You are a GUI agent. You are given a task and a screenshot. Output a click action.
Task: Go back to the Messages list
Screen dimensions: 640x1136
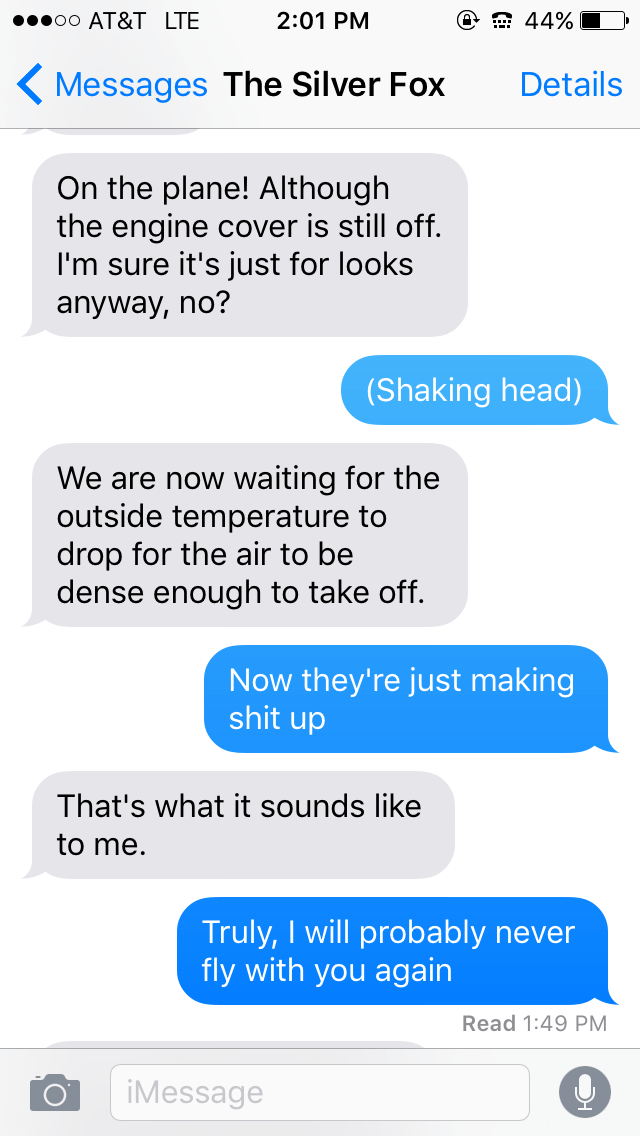click(110, 85)
